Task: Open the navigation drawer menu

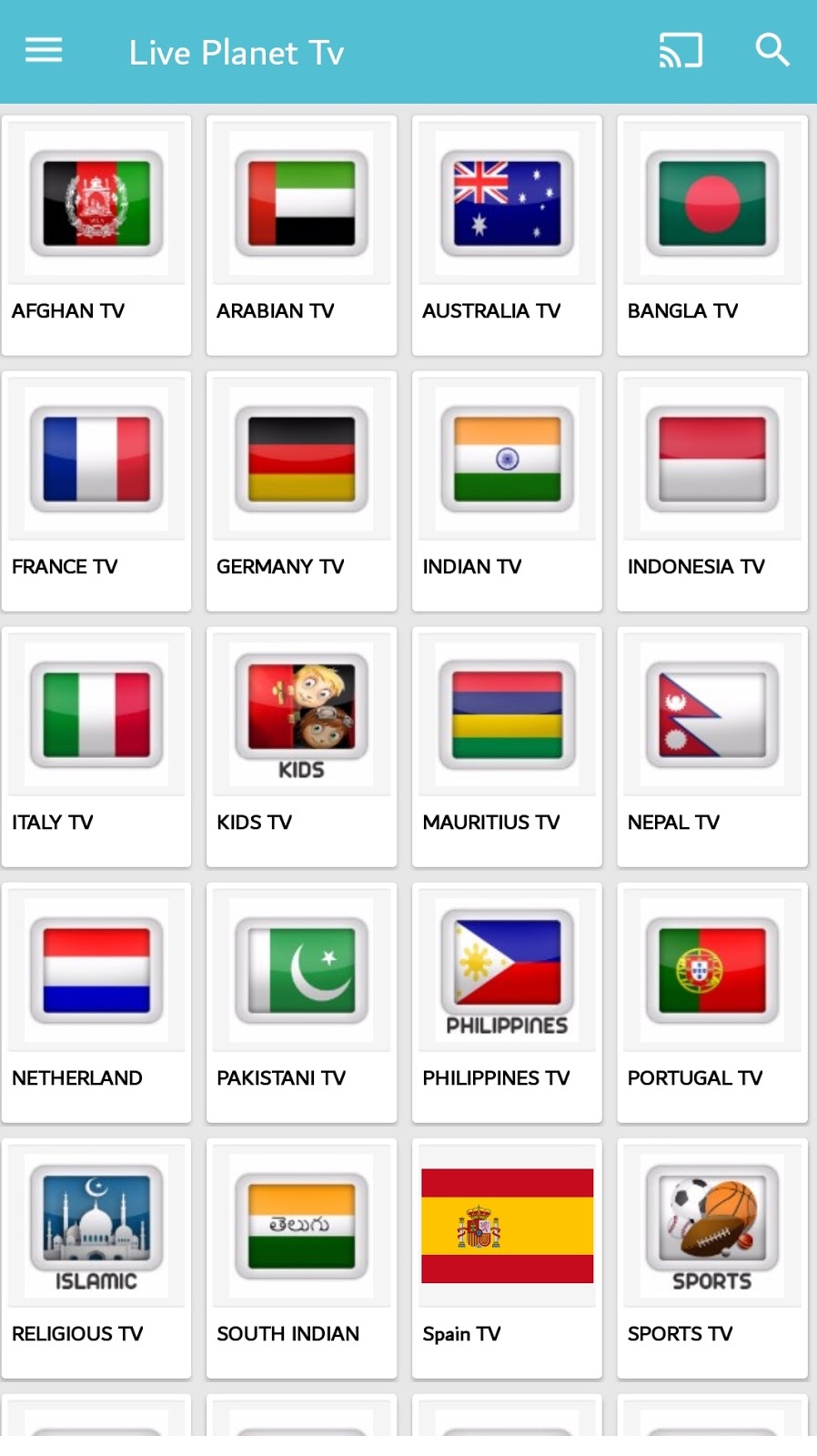Action: point(43,51)
